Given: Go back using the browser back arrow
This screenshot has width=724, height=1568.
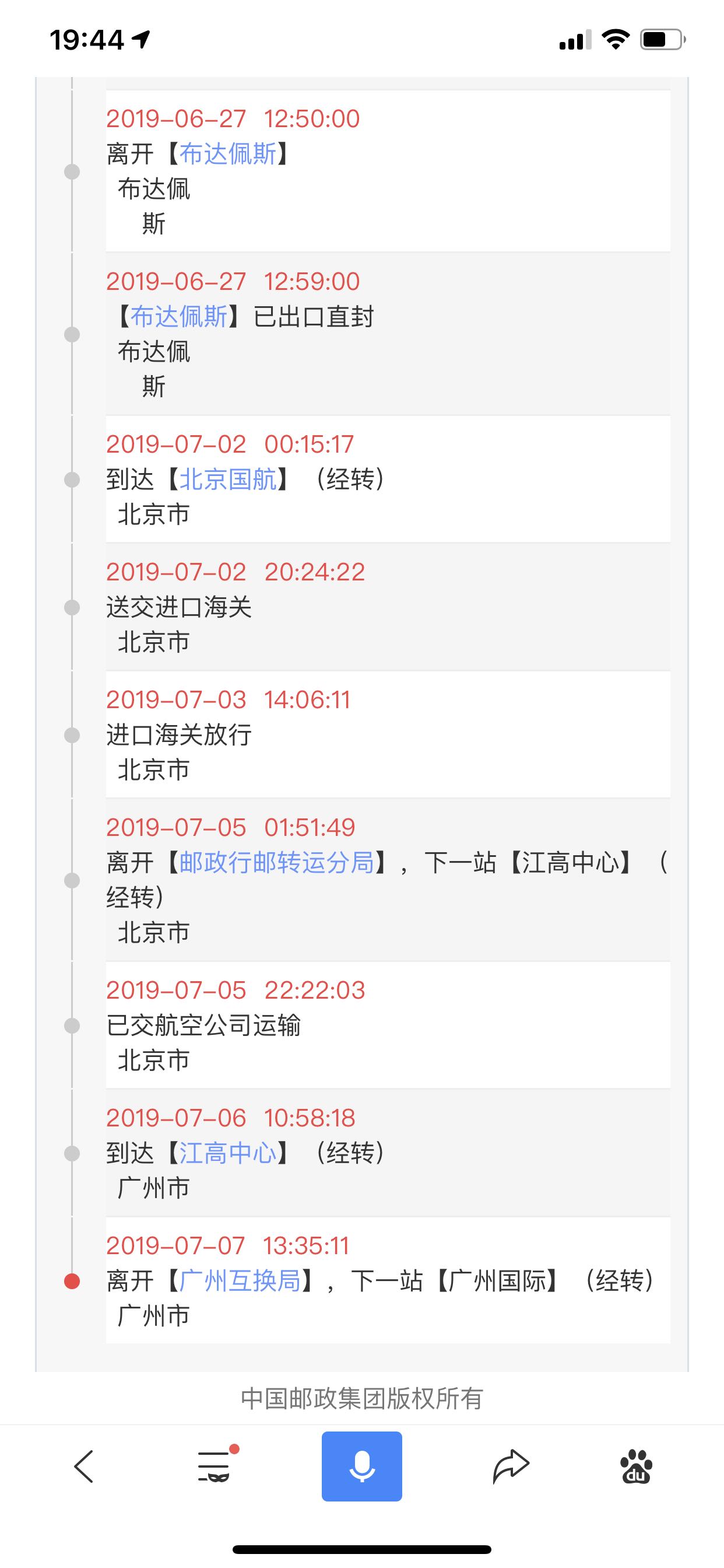Looking at the screenshot, I should coord(84,1466).
